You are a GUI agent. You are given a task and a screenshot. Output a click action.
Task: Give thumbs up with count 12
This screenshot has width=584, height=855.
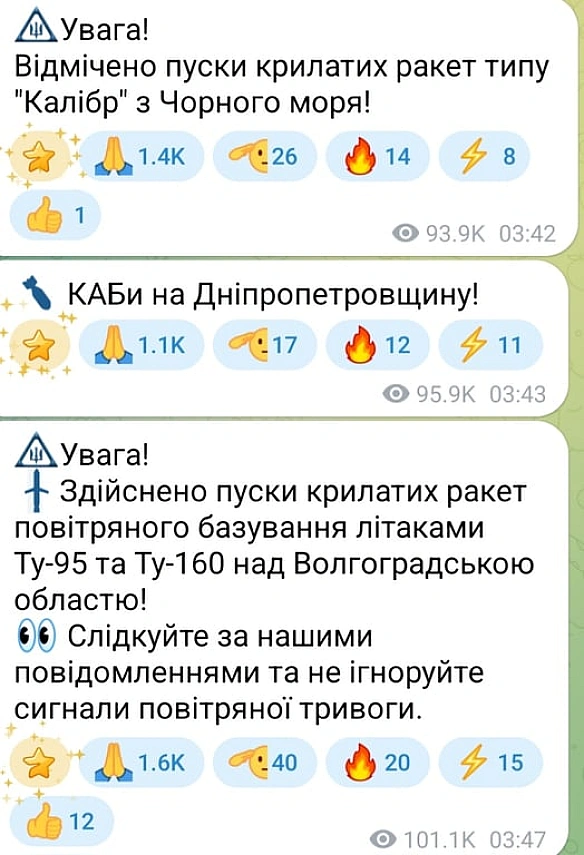click(62, 821)
